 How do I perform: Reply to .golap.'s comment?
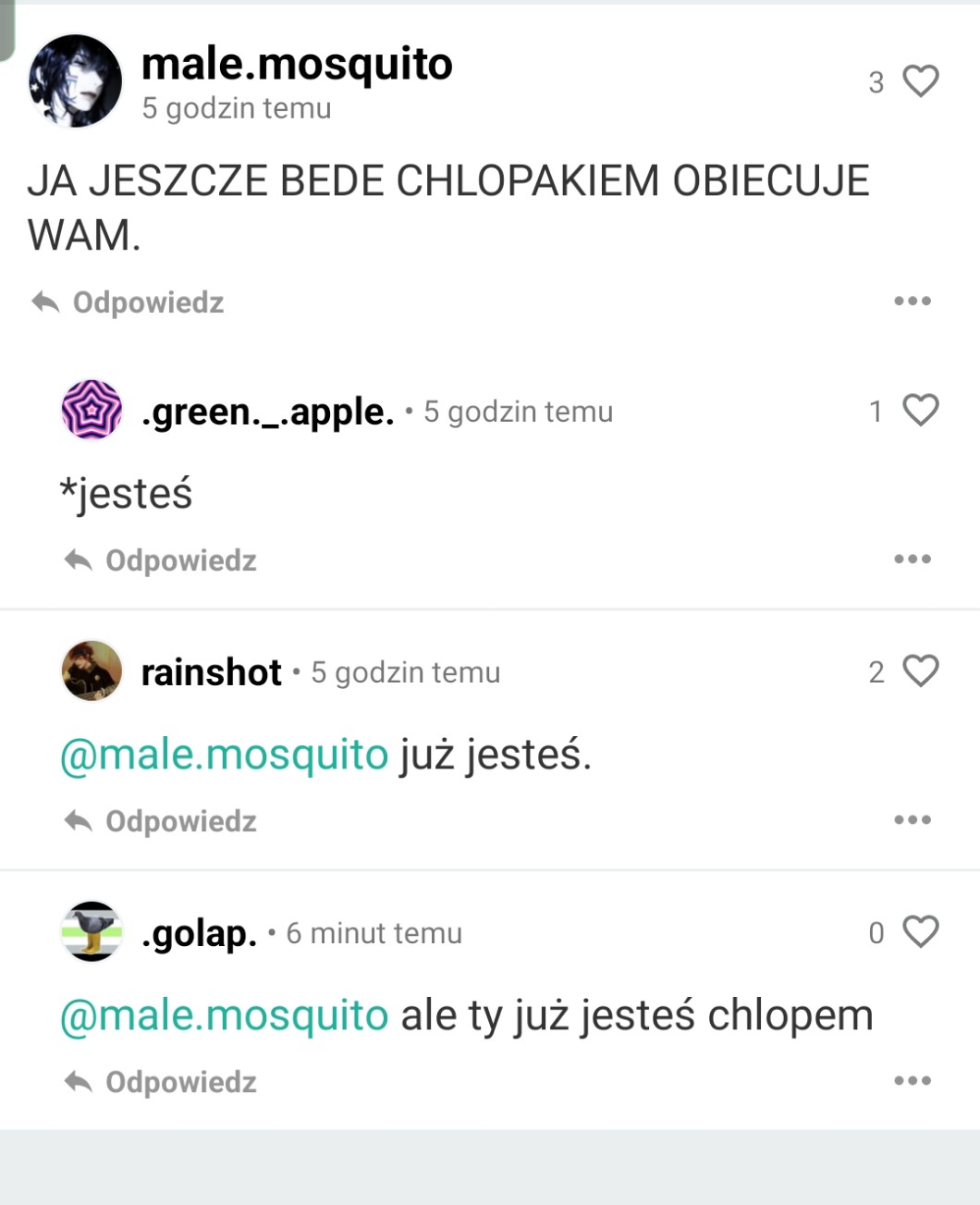[162, 1082]
